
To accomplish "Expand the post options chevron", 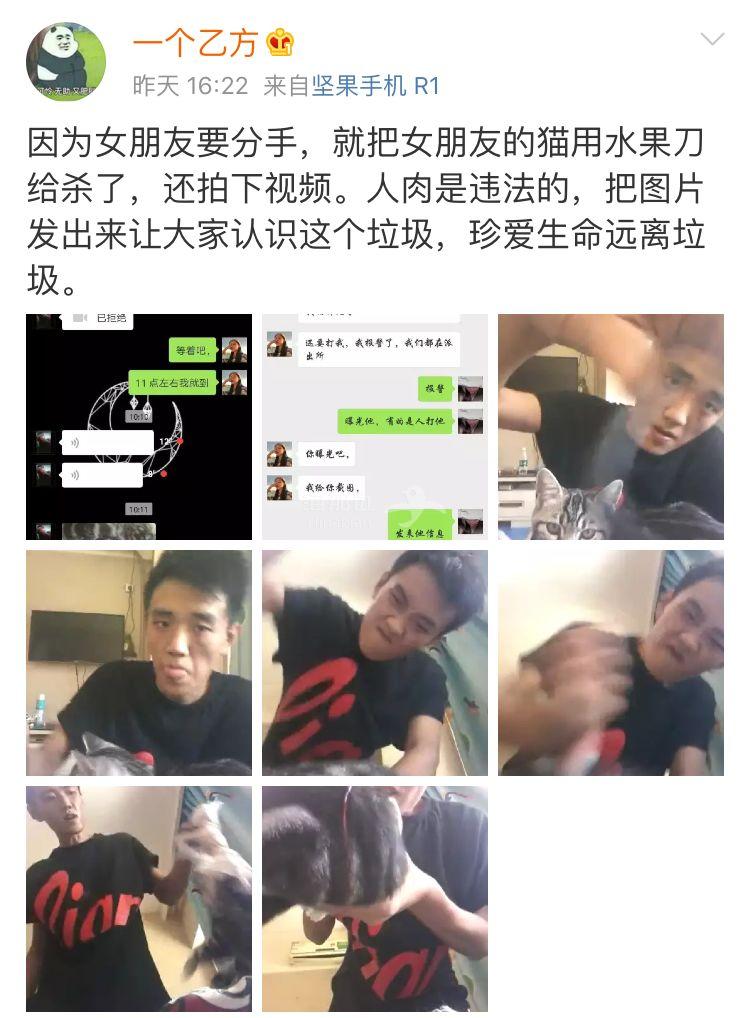I will click(712, 40).
